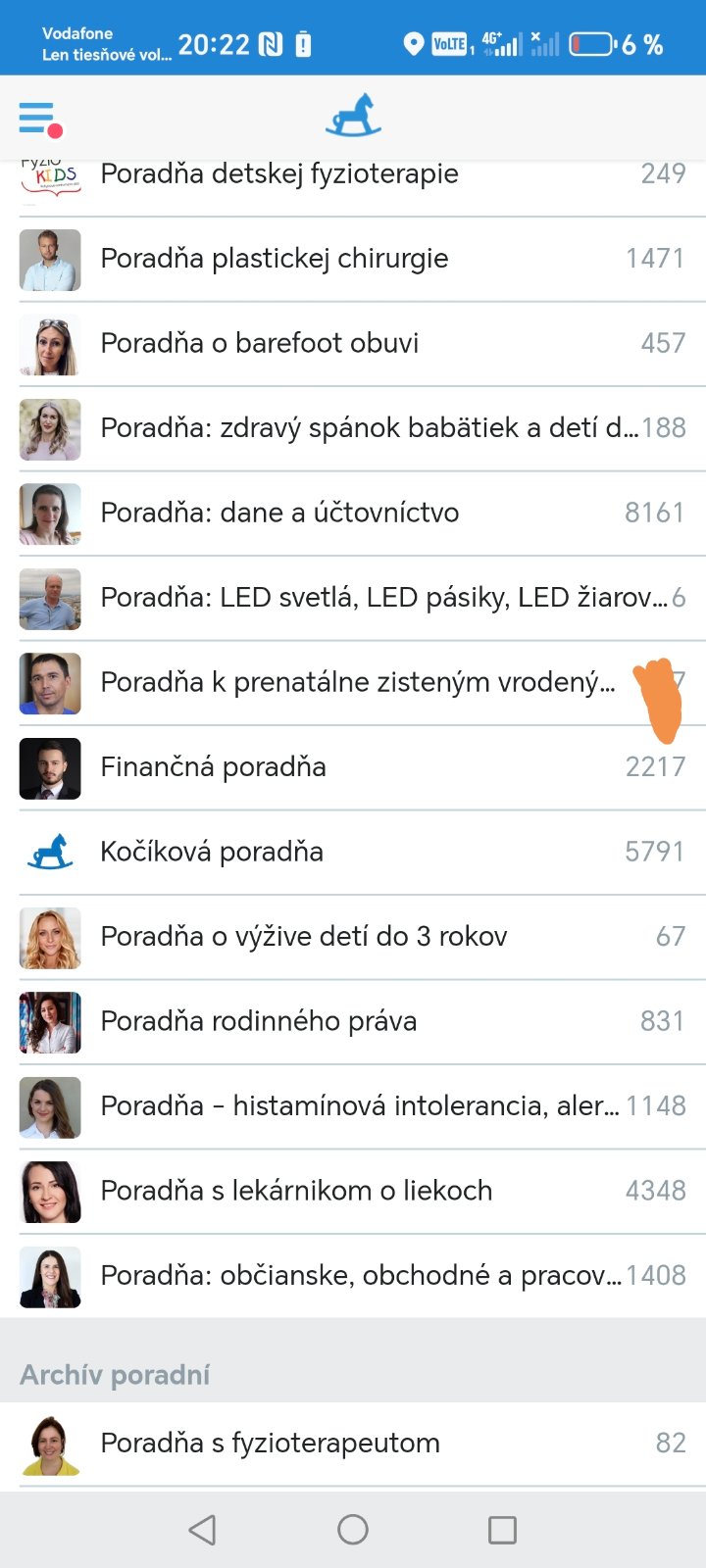Image resolution: width=706 pixels, height=1568 pixels.
Task: Open archived Poradňa s fyzioterapeutom
Action: [270, 1444]
